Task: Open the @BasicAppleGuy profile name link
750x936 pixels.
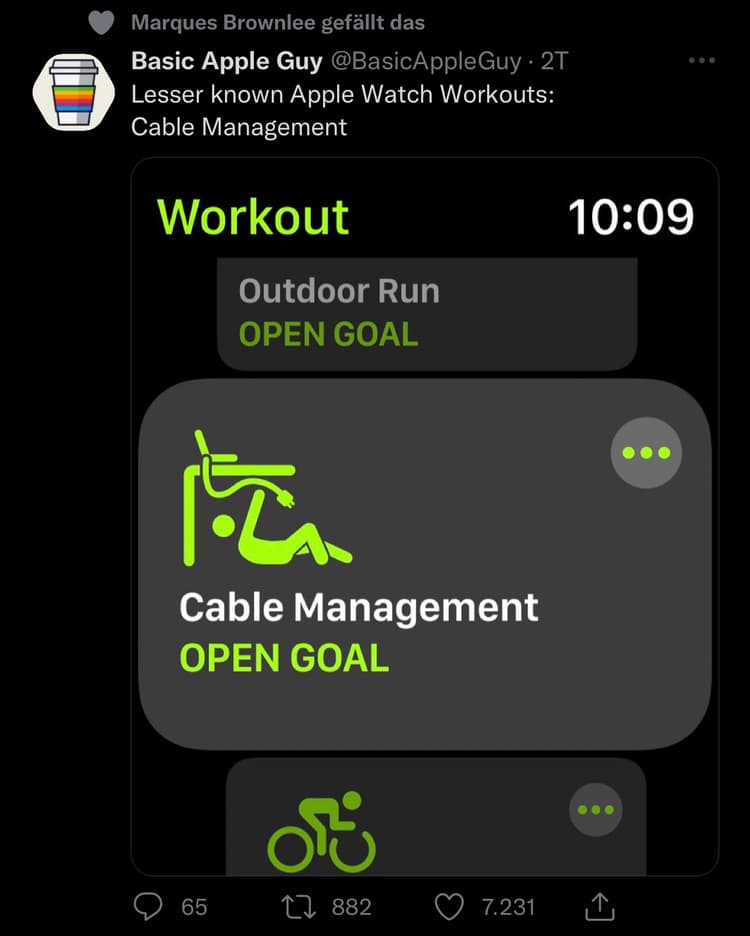Action: pos(227,61)
